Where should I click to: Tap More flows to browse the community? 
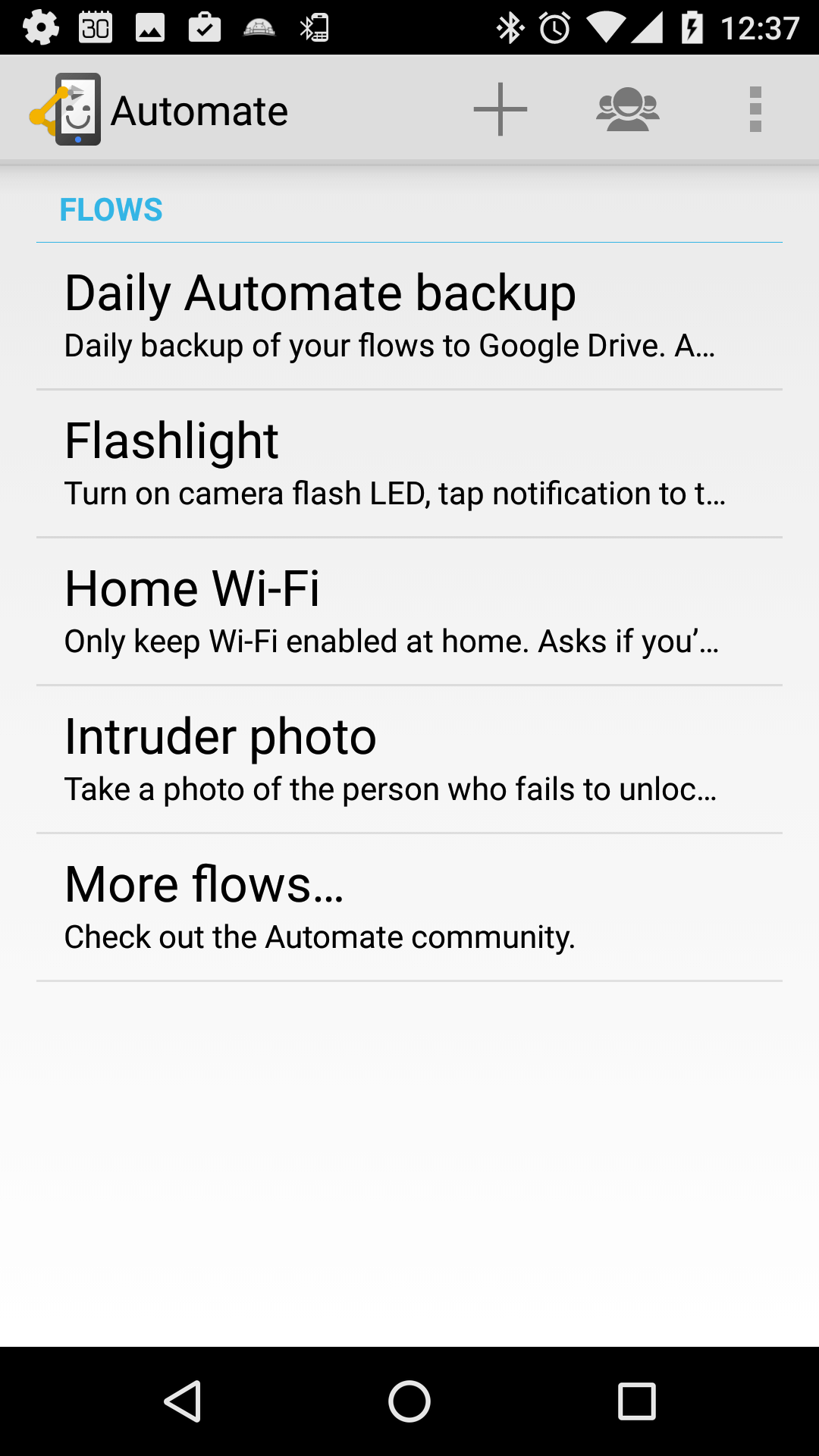(x=409, y=908)
